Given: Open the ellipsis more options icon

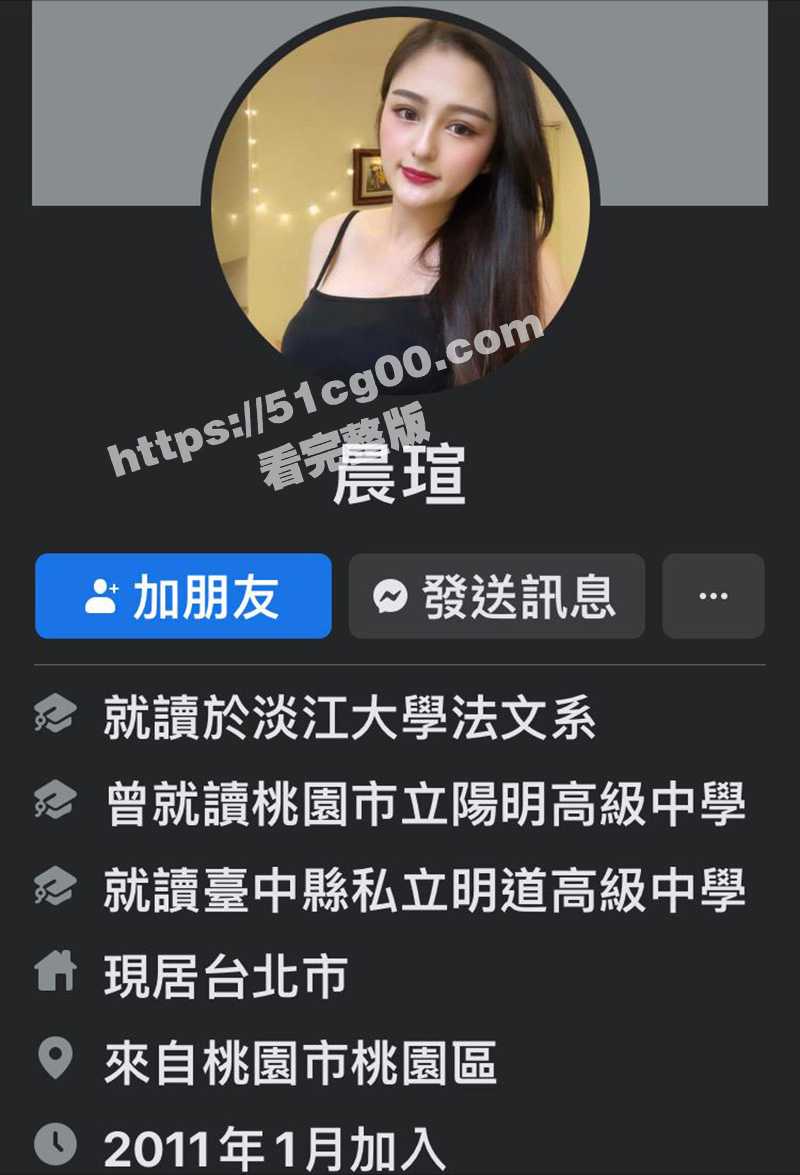Looking at the screenshot, I should click(x=712, y=594).
